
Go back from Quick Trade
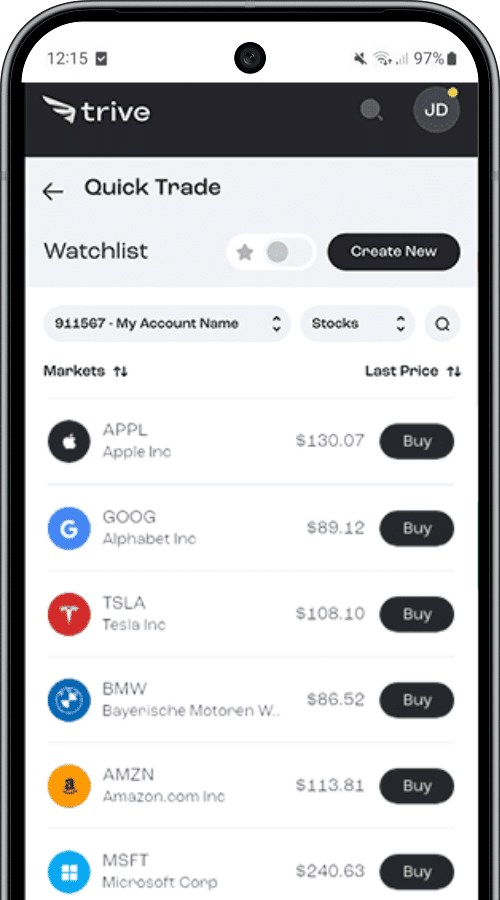coord(53,191)
